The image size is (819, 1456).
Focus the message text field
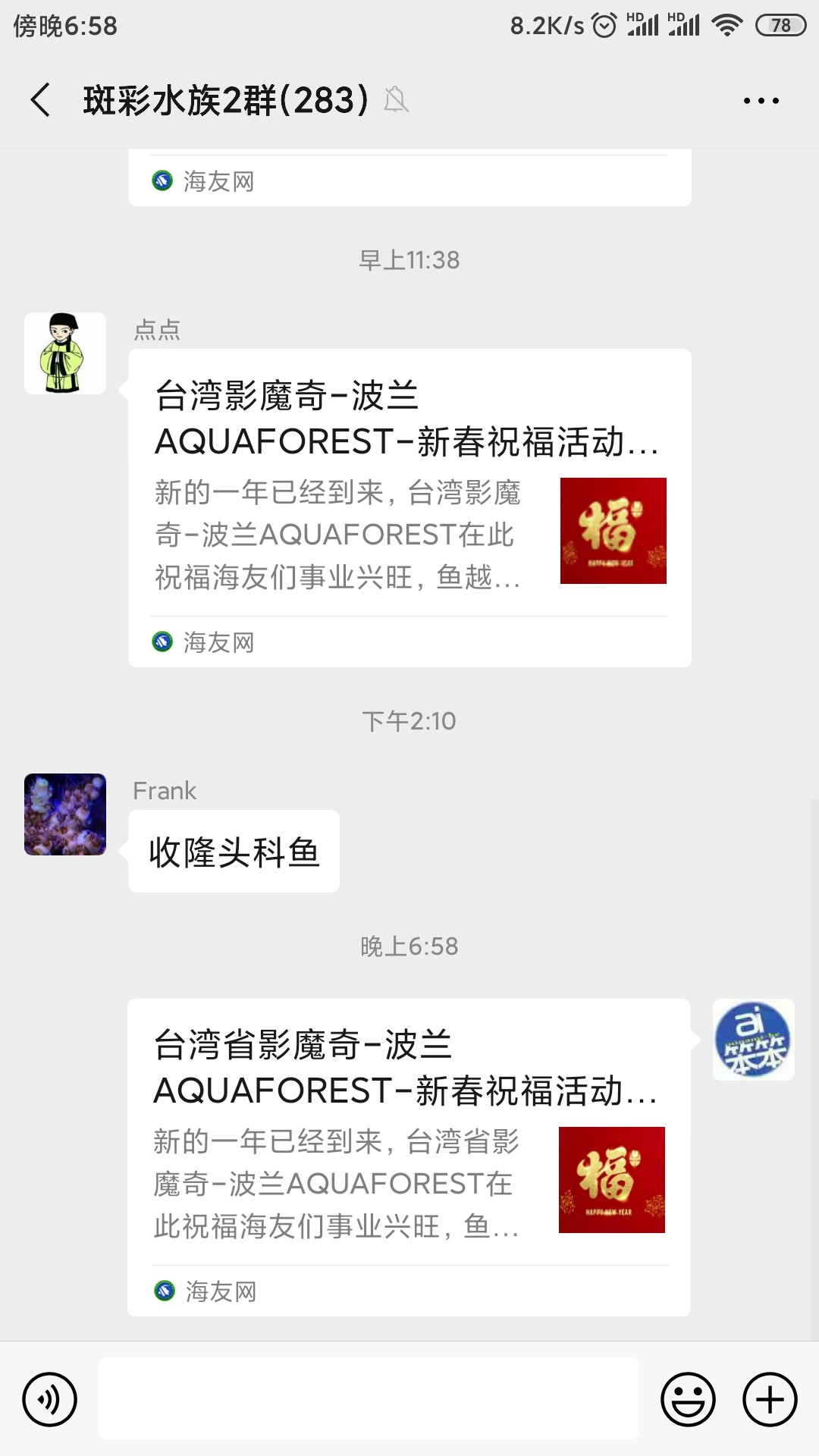coord(369,1399)
